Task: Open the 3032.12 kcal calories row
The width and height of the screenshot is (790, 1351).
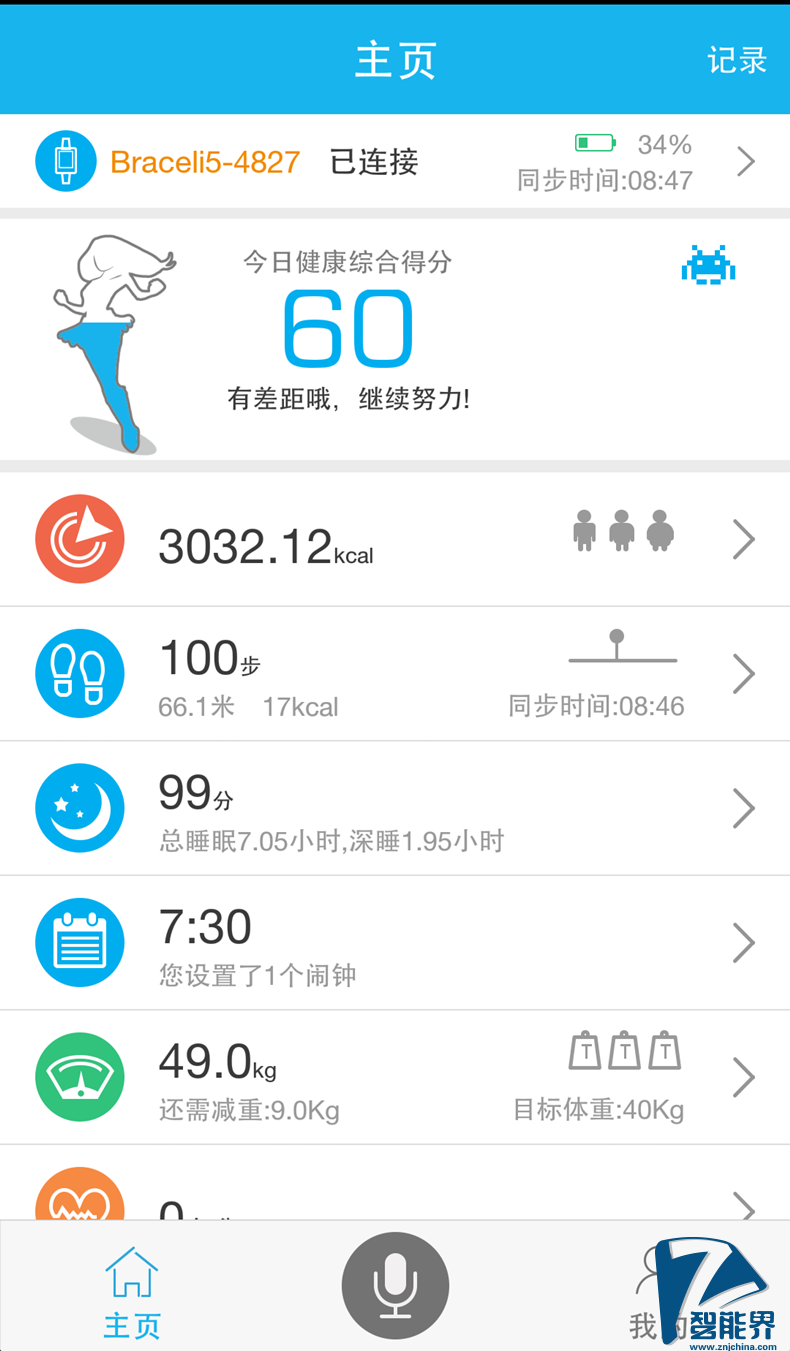Action: (394, 540)
